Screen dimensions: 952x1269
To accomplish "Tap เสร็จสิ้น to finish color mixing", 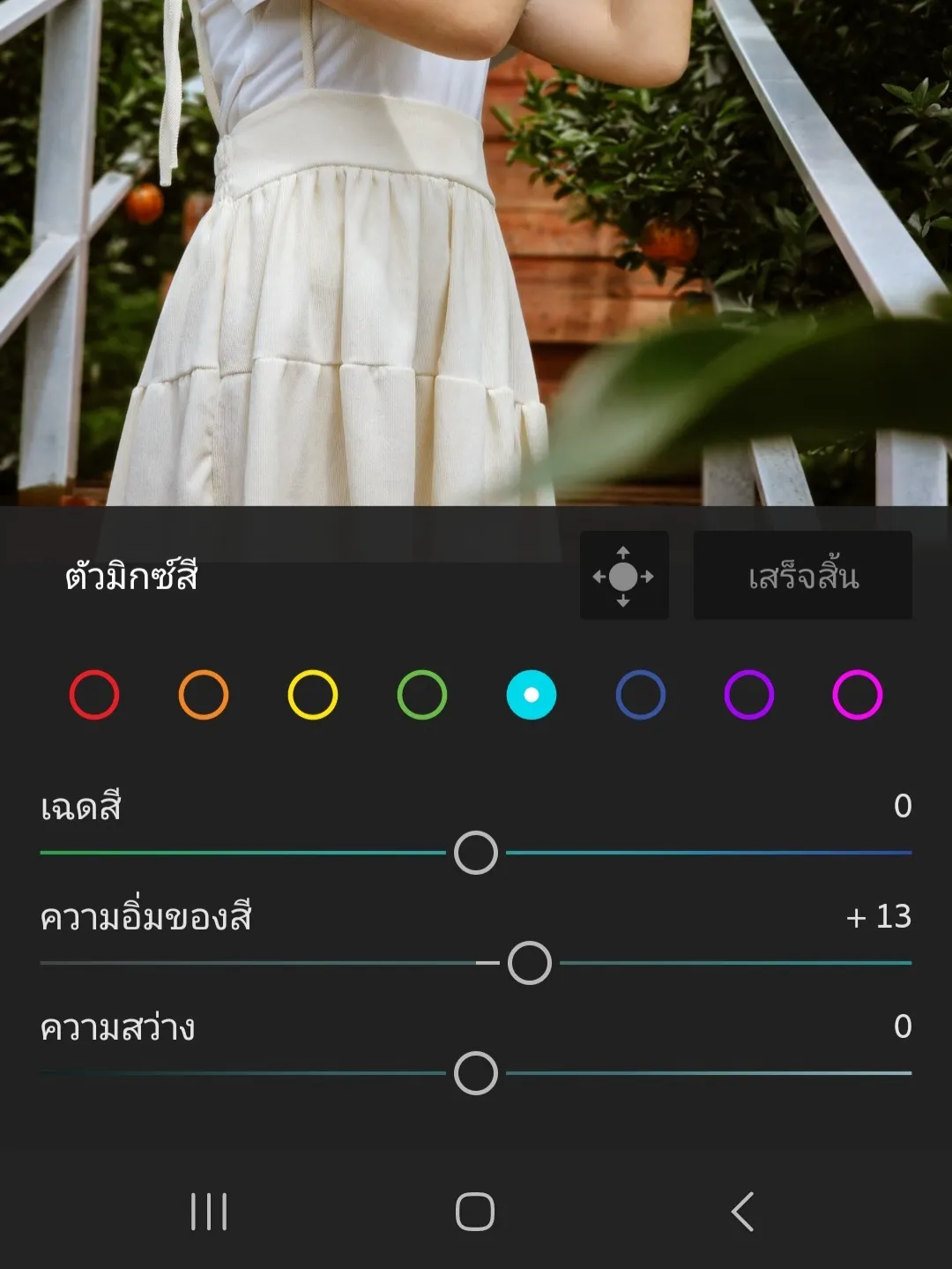I will click(x=801, y=575).
